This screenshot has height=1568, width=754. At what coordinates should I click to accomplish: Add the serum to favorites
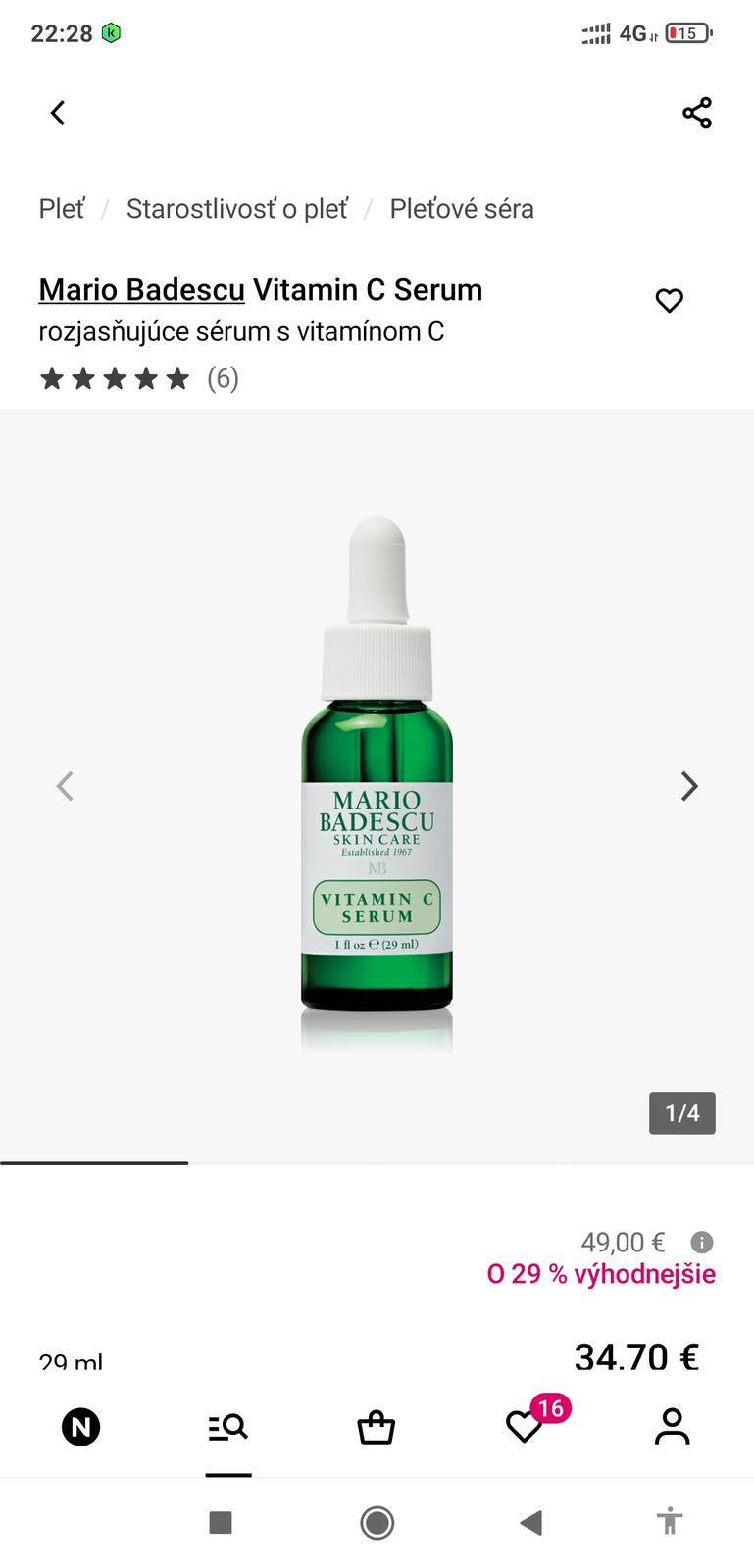click(669, 301)
